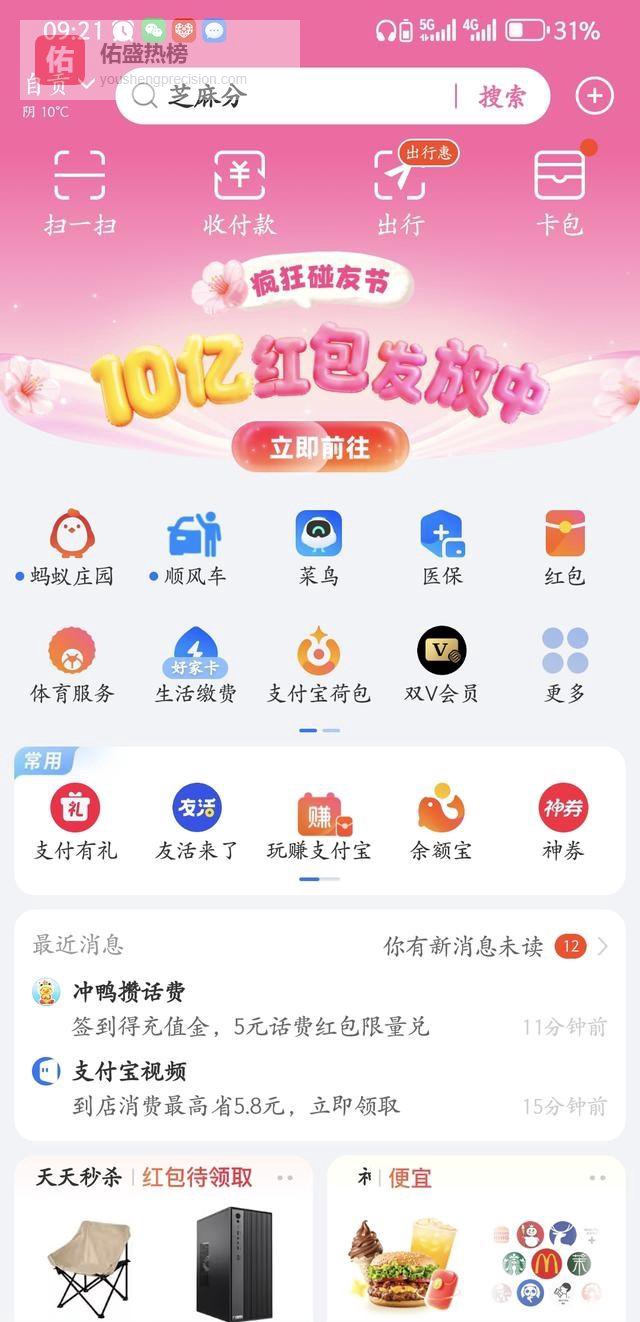Open 收付款 payment code
The width and height of the screenshot is (640, 1322).
pos(240,192)
